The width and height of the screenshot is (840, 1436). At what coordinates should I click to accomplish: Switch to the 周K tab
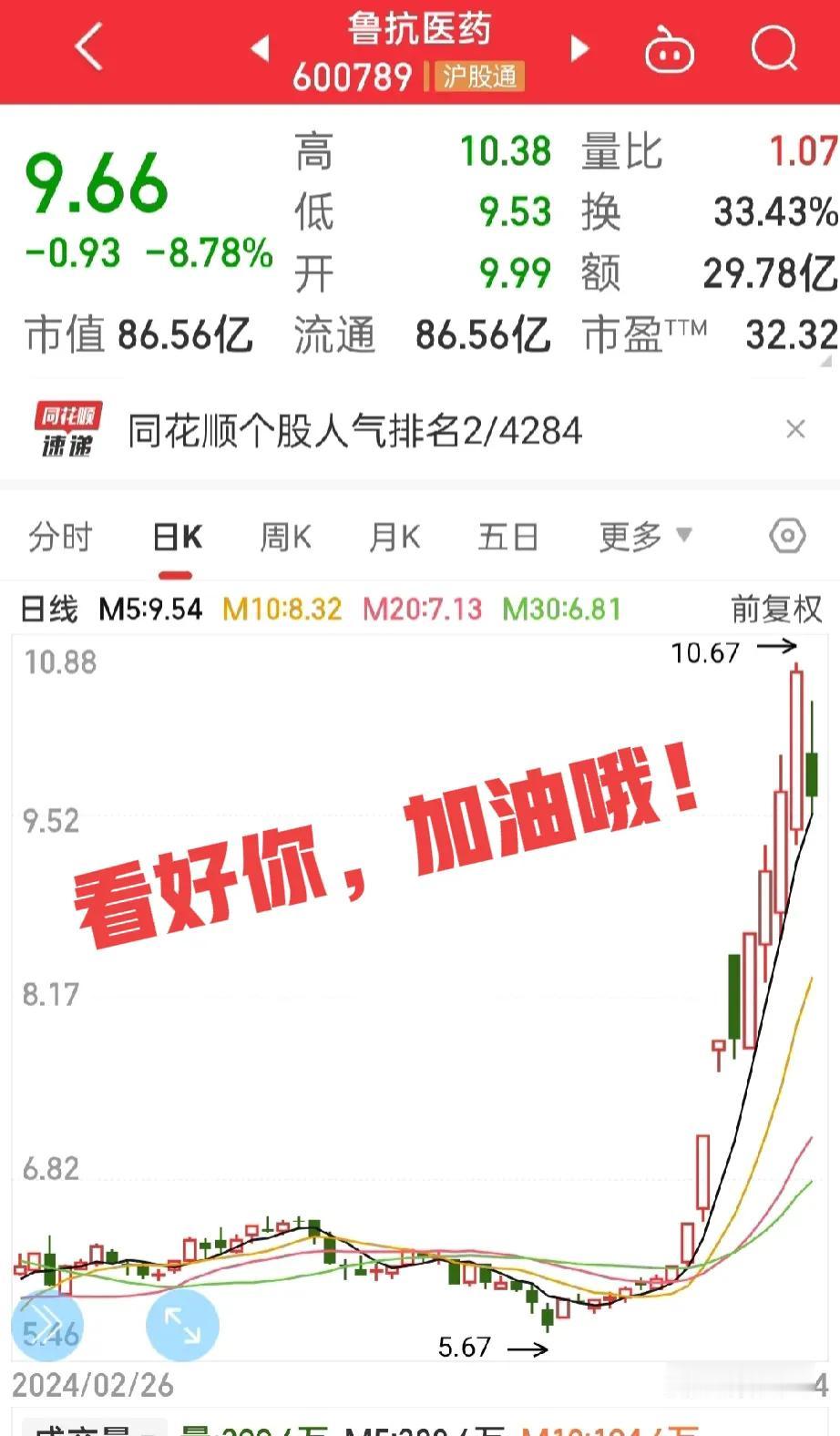(284, 538)
